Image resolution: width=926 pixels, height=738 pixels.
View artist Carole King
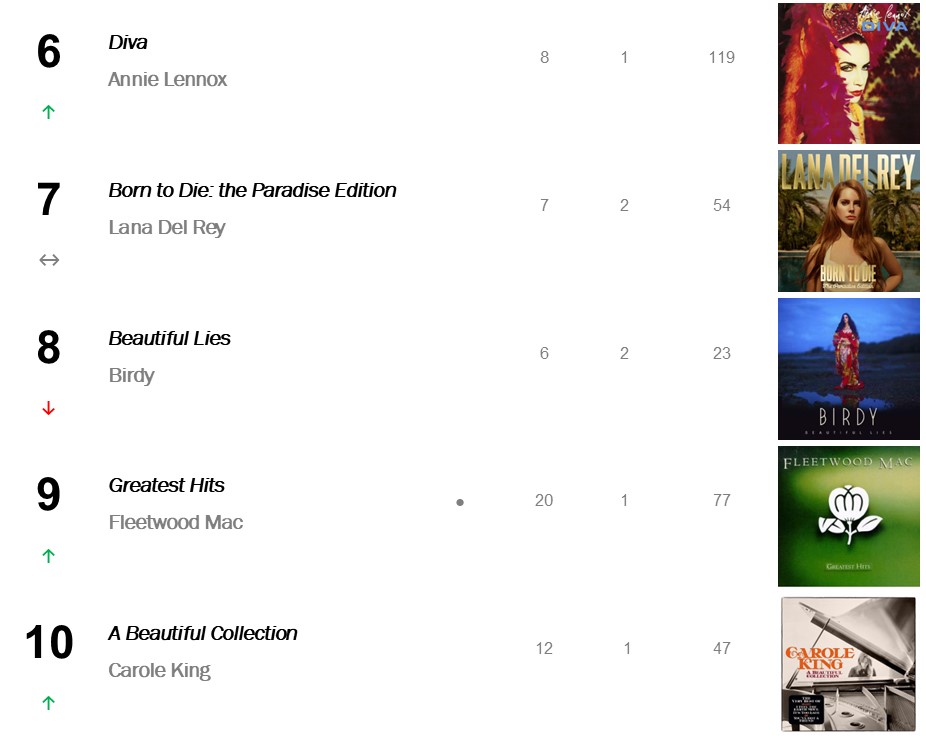point(159,670)
